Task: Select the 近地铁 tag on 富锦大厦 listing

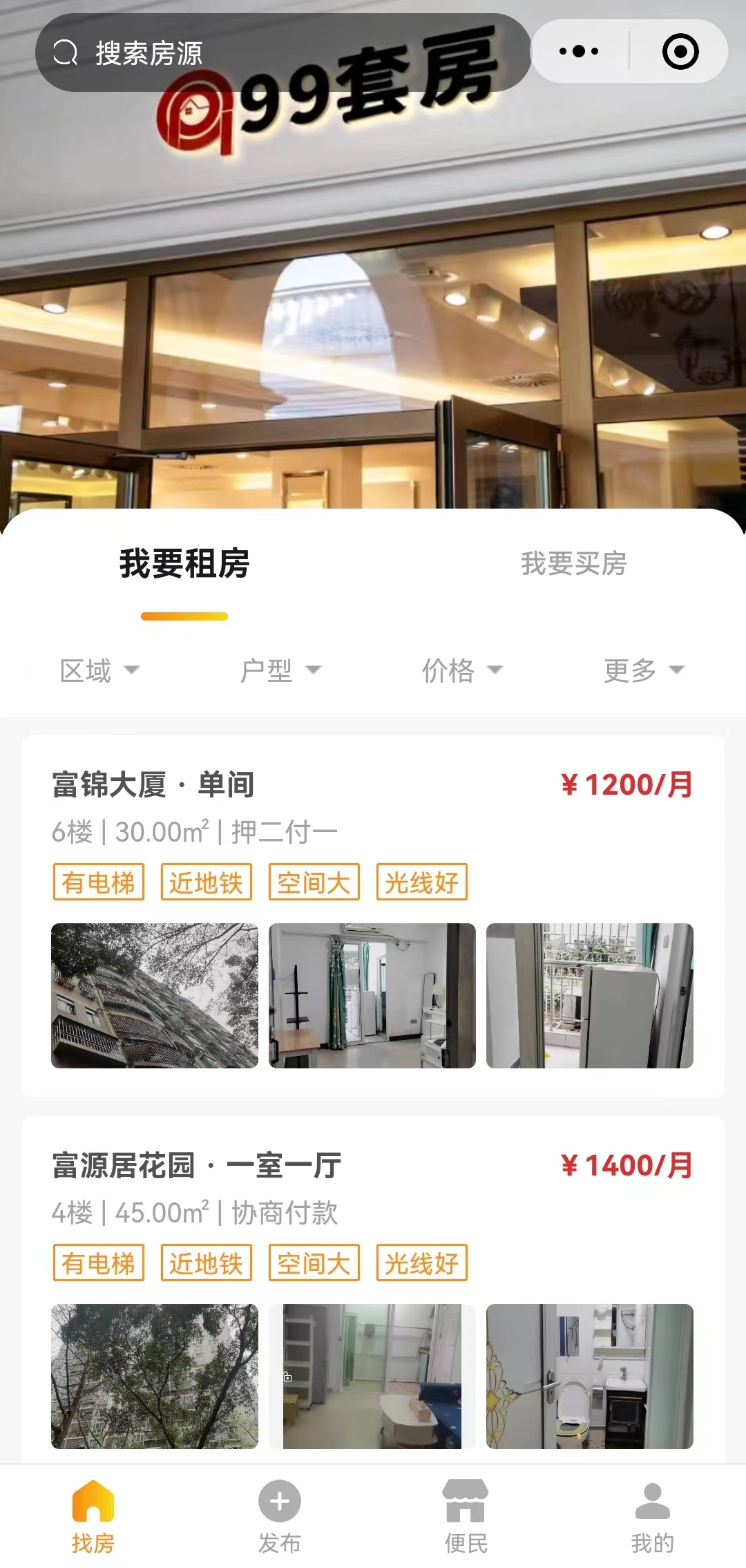Action: click(205, 880)
